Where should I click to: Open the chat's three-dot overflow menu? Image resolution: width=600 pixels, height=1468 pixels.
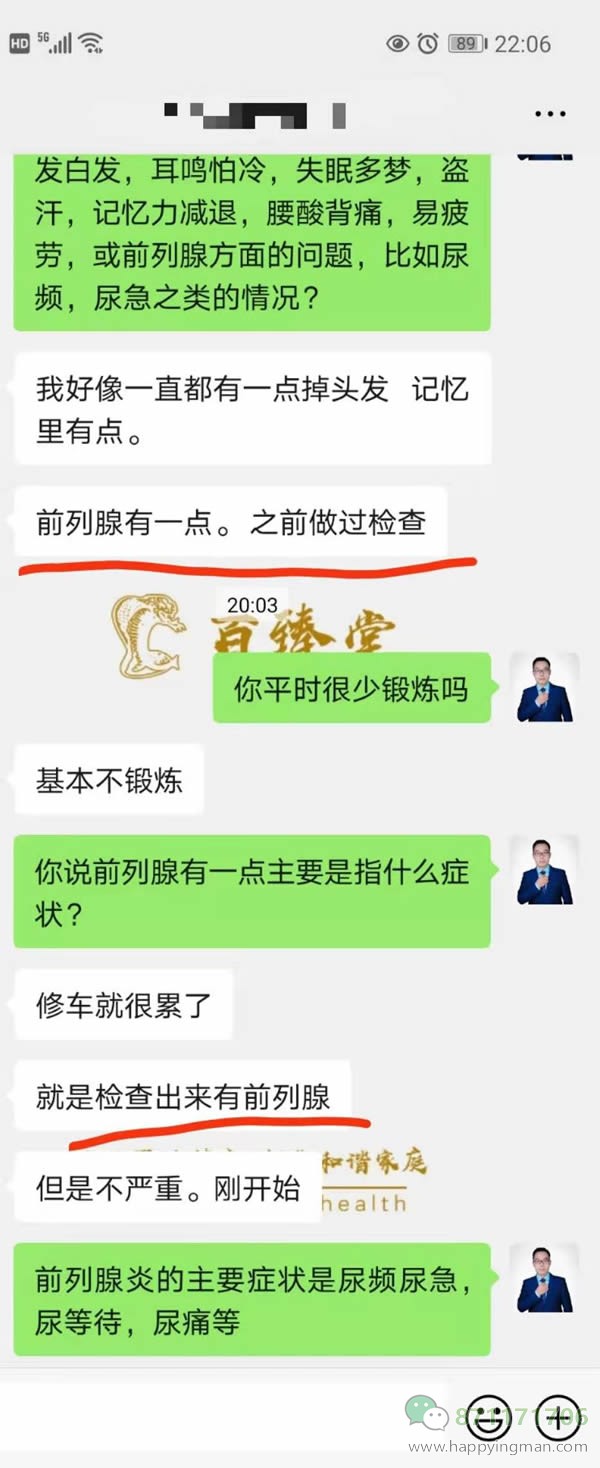[550, 114]
